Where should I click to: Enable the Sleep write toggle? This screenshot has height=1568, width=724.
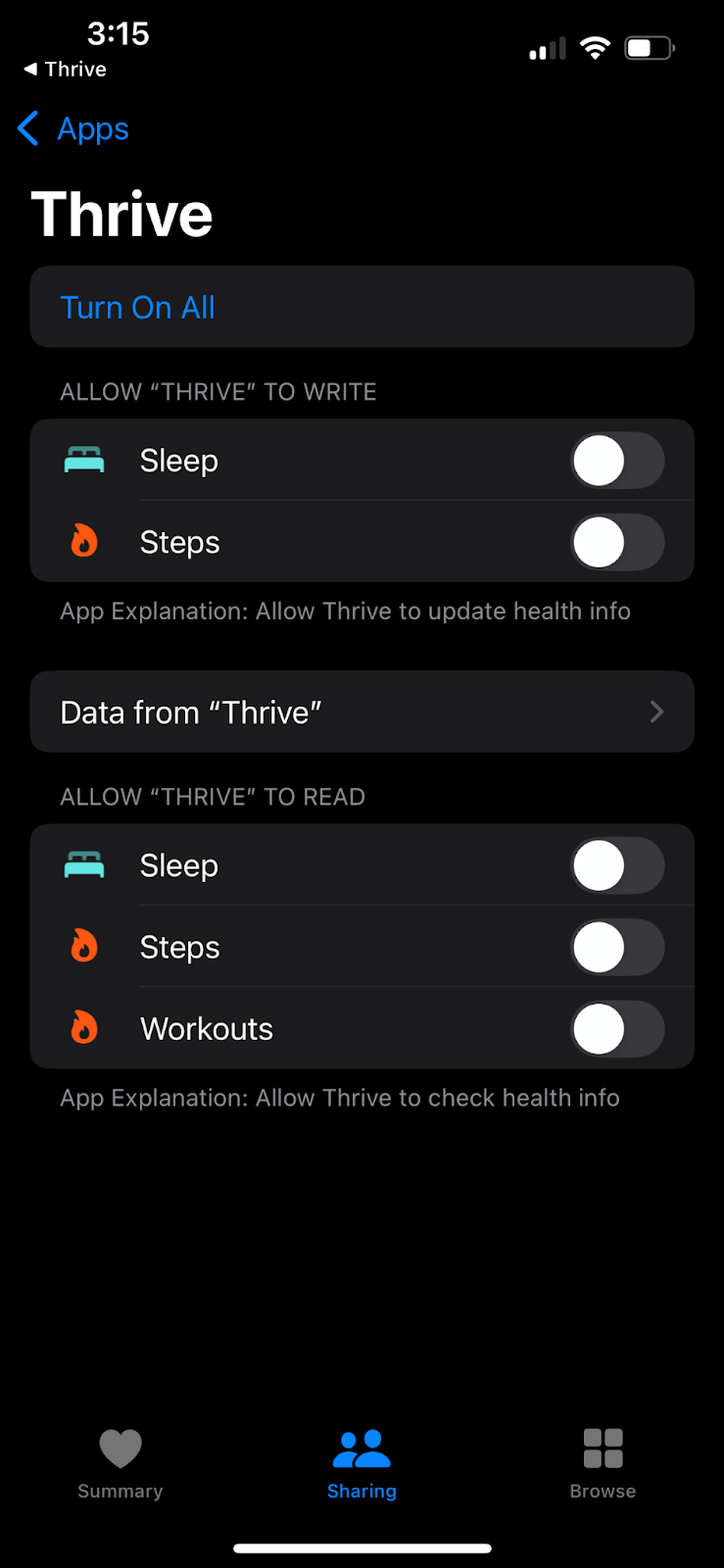[x=618, y=460]
